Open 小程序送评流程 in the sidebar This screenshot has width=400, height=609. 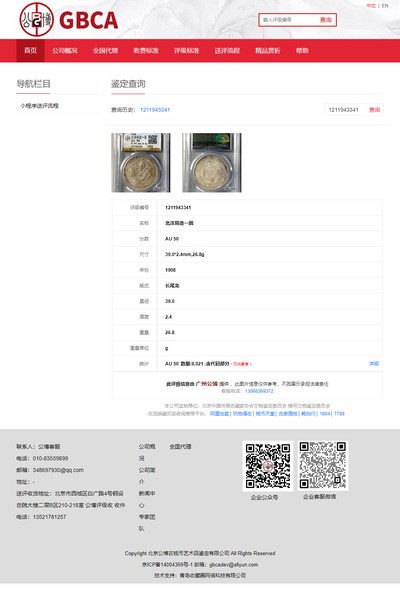(39, 106)
